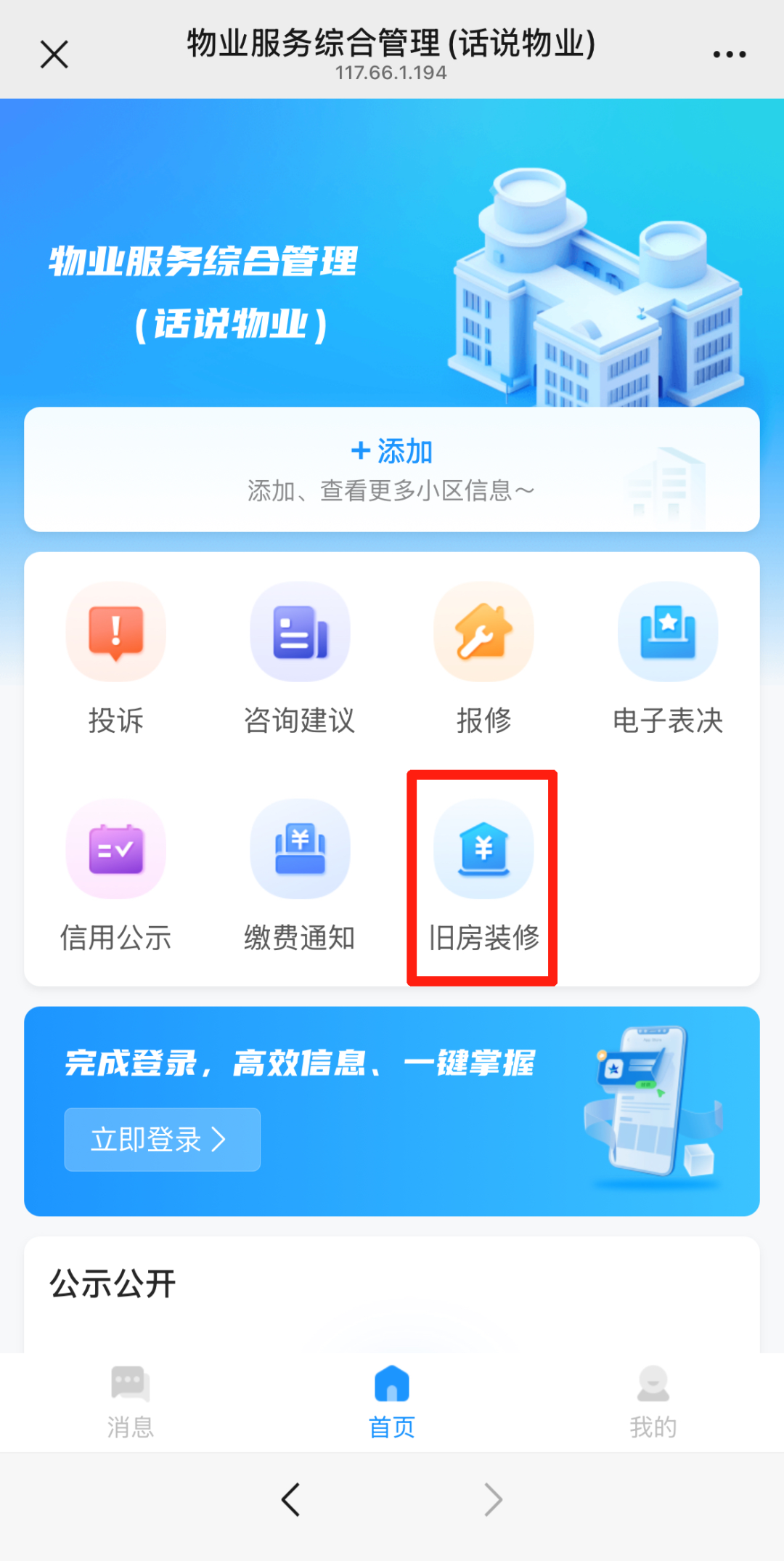Tap 添加 to add a community

[x=392, y=453]
